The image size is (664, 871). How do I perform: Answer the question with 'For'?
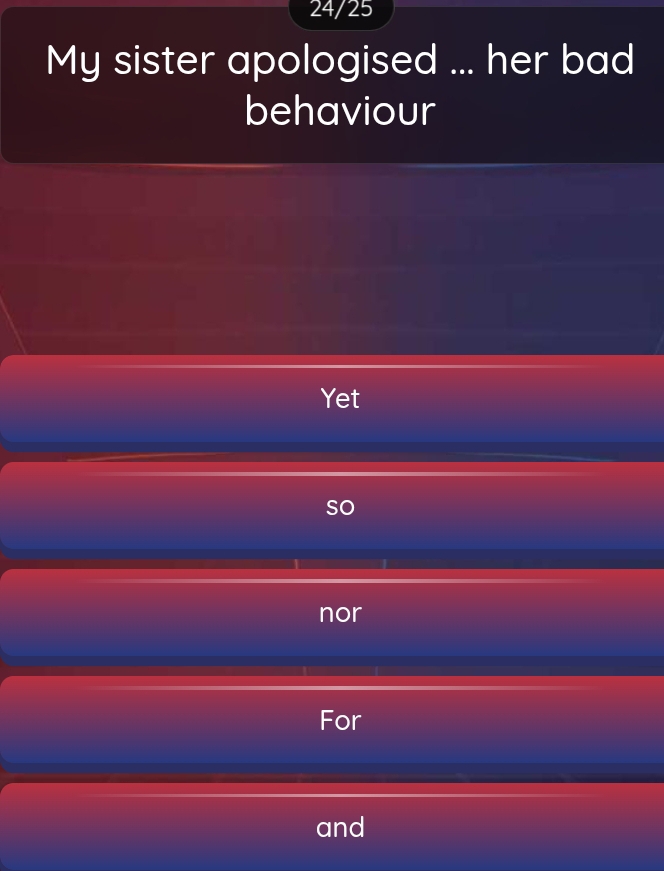(339, 720)
